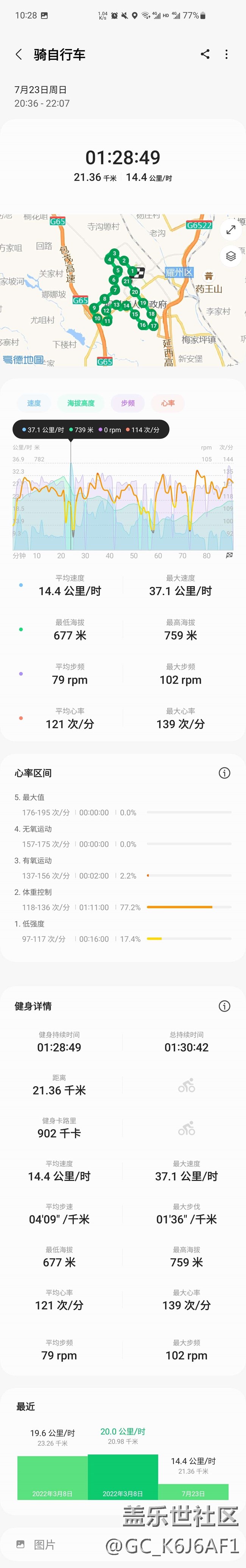
Task: Toggle the 速度 chart chip
Action: tap(34, 403)
